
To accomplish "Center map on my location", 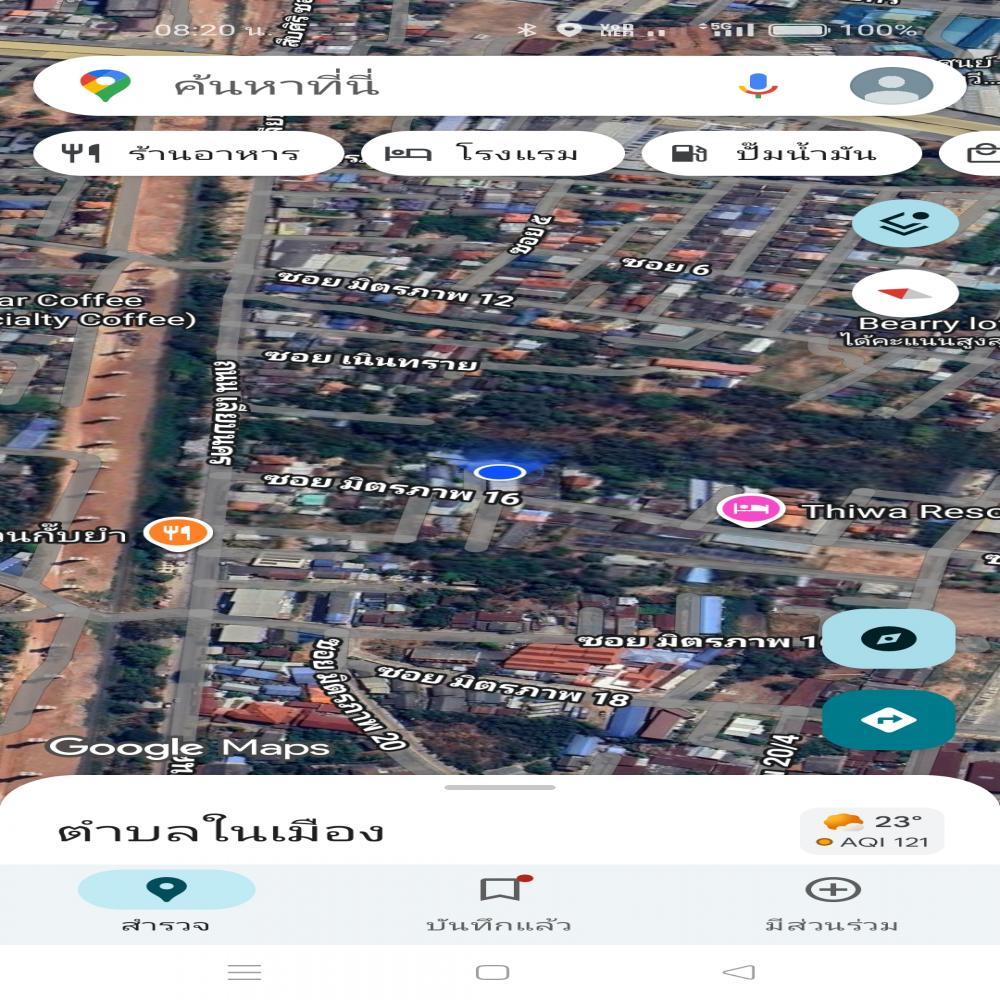I will (x=888, y=638).
